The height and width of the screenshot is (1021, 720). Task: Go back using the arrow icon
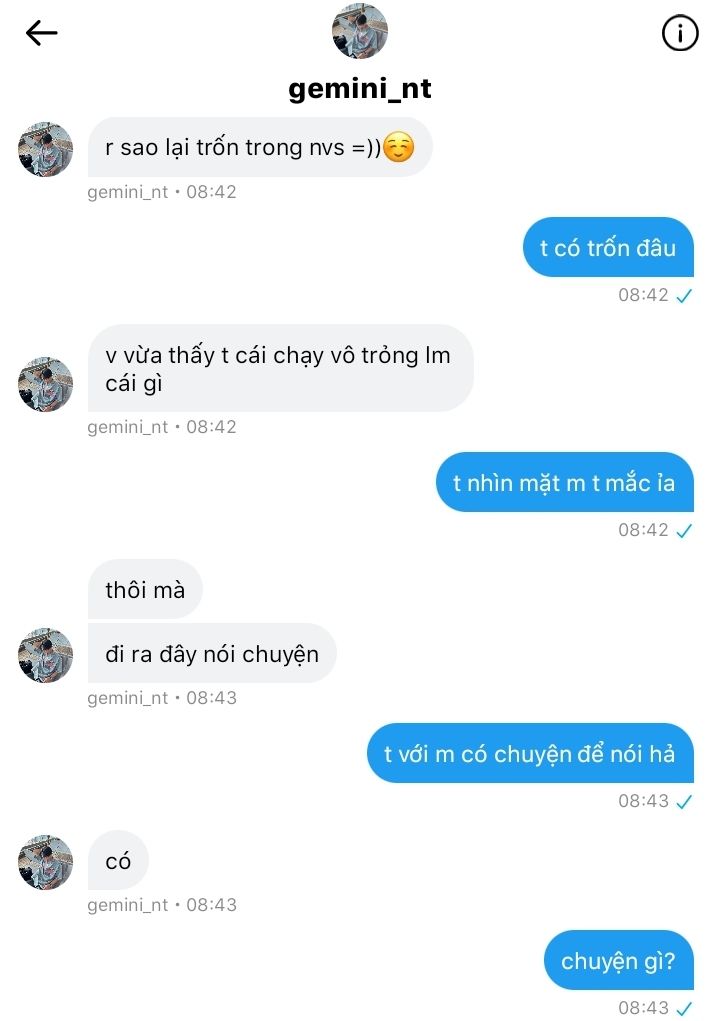pyautogui.click(x=41, y=33)
